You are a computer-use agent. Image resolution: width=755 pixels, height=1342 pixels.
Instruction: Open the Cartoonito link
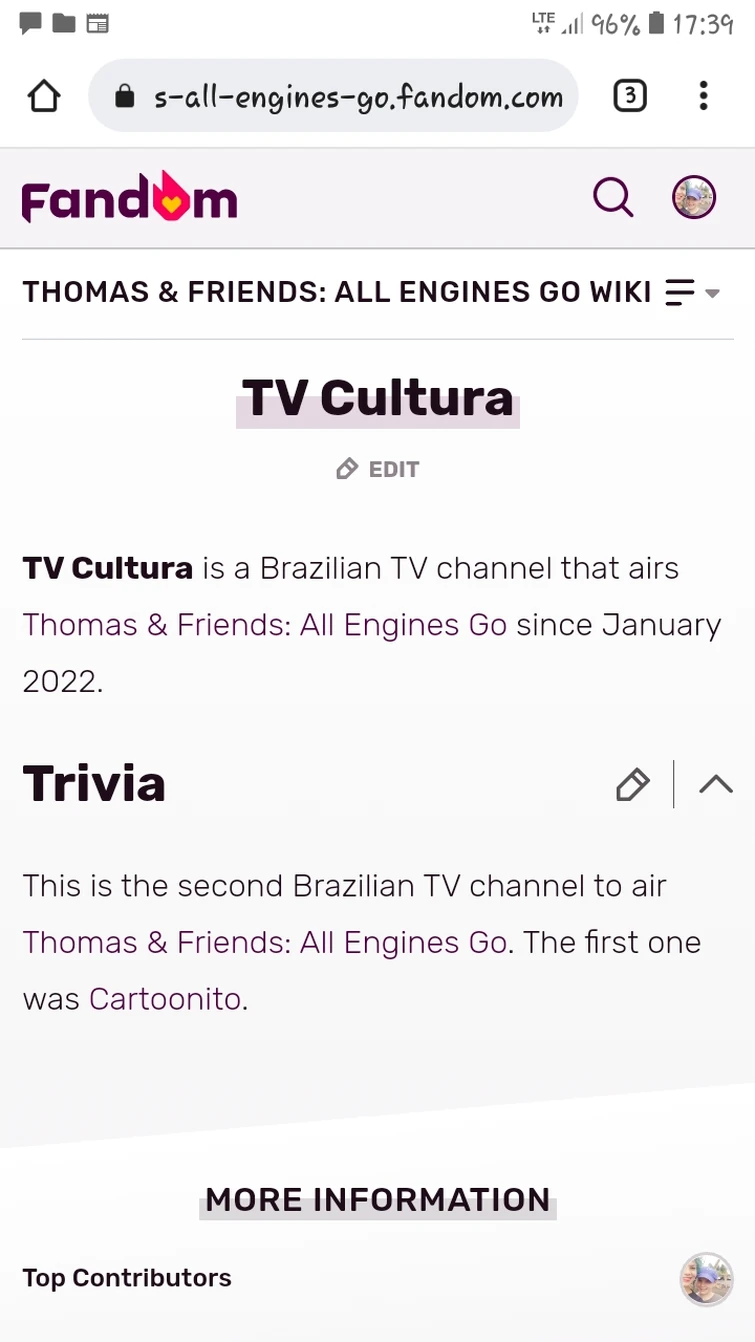tap(165, 999)
